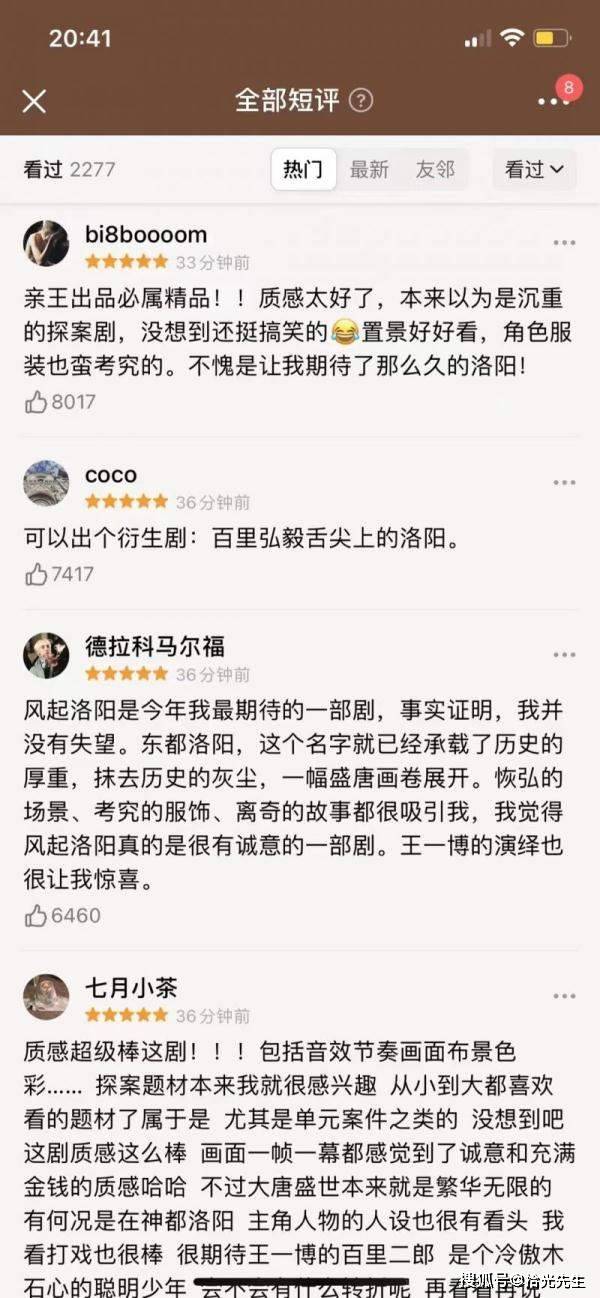Expand the 看过 filter dropdown

click(534, 170)
